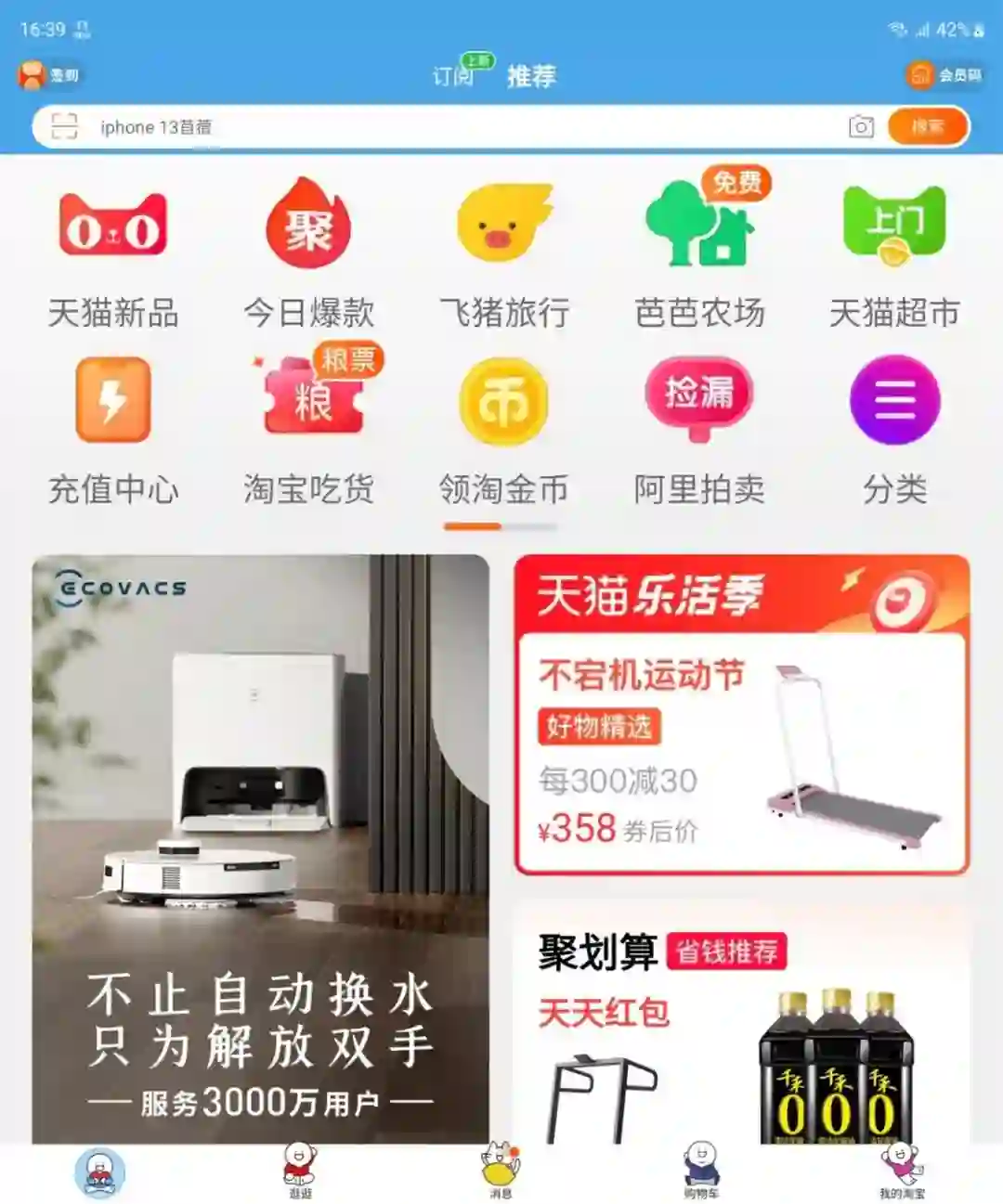Launch 飞猪旅行

coord(504,252)
